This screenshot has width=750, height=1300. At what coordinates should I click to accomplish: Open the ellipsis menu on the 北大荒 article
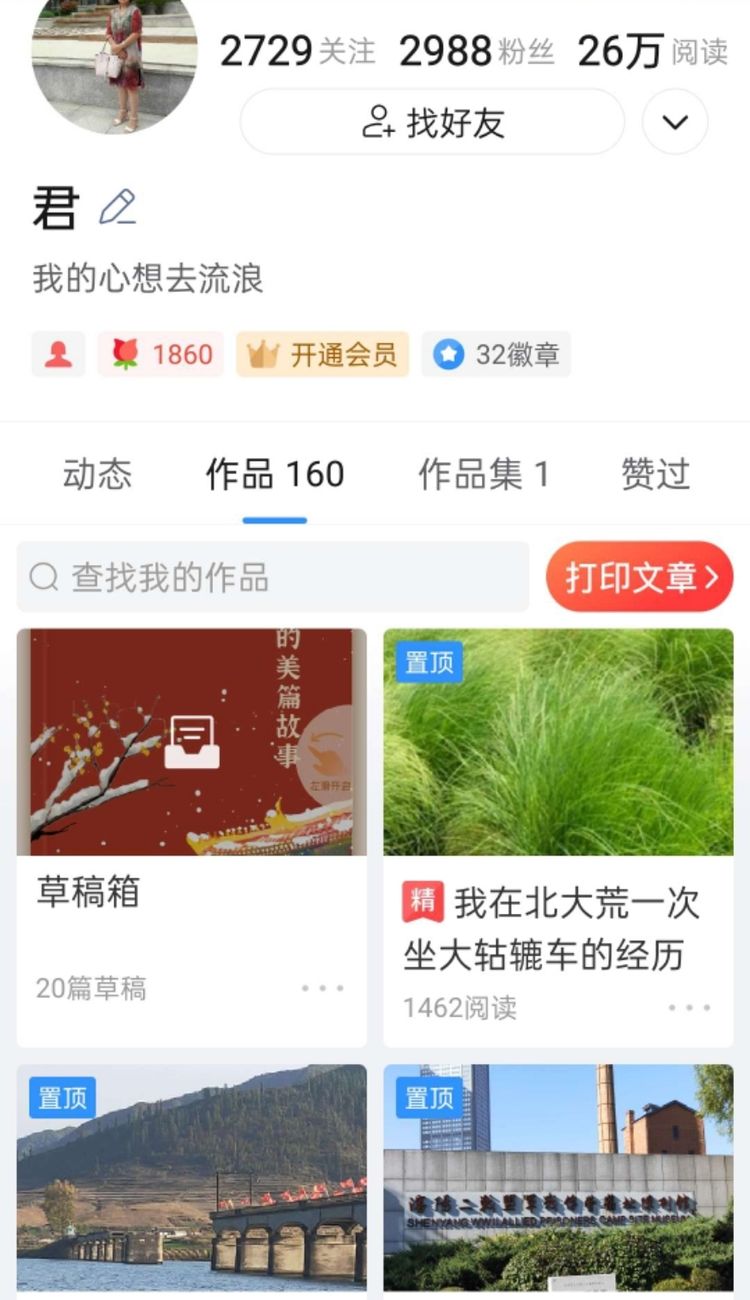pos(688,1008)
